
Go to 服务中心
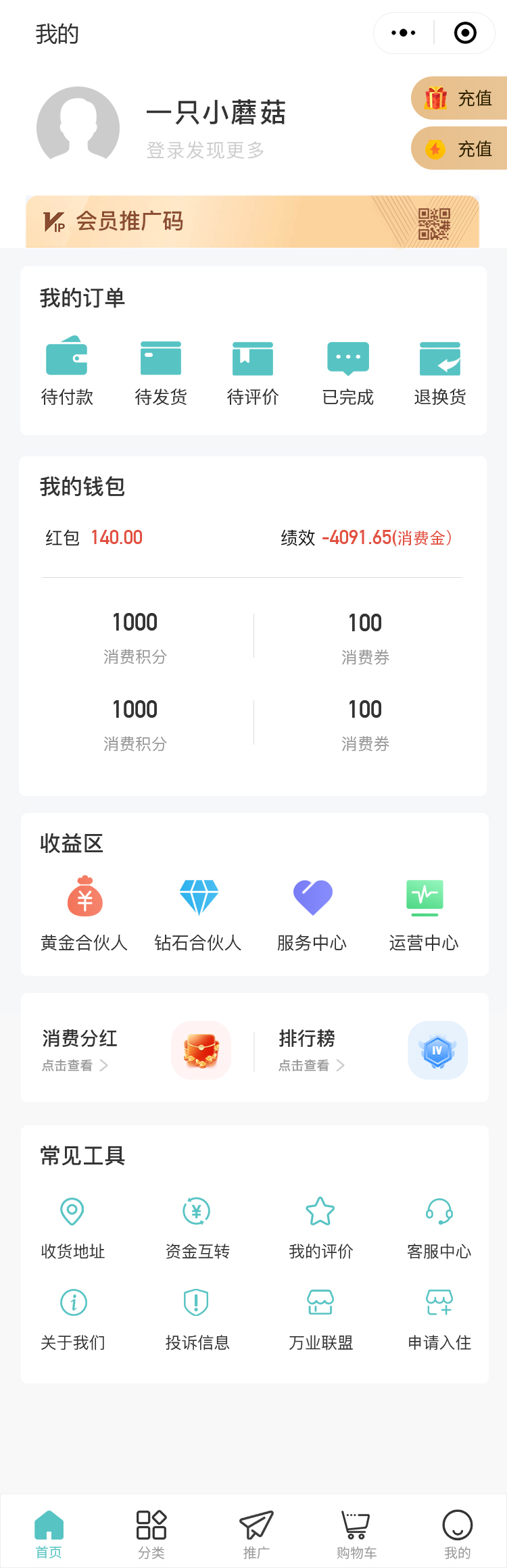point(312,912)
